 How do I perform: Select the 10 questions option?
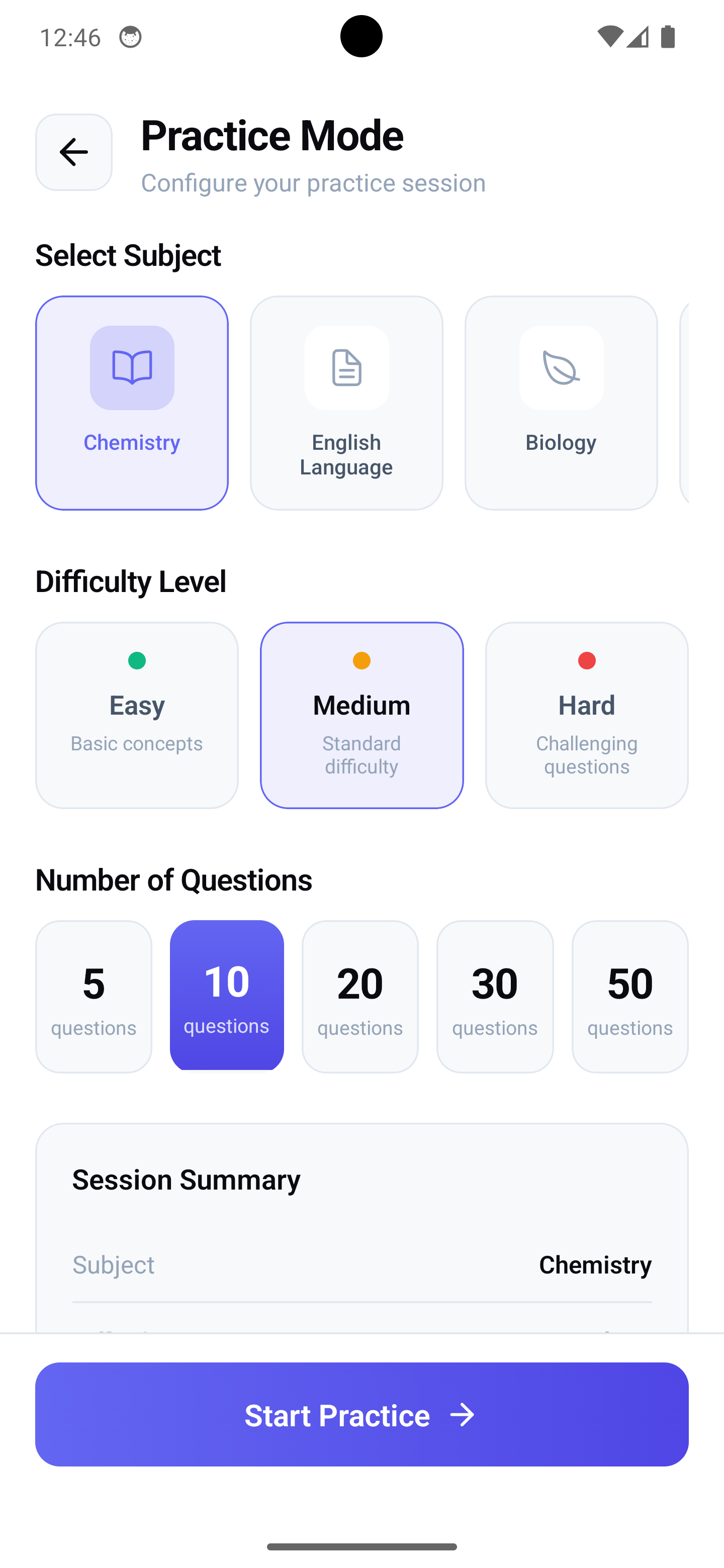point(227,995)
